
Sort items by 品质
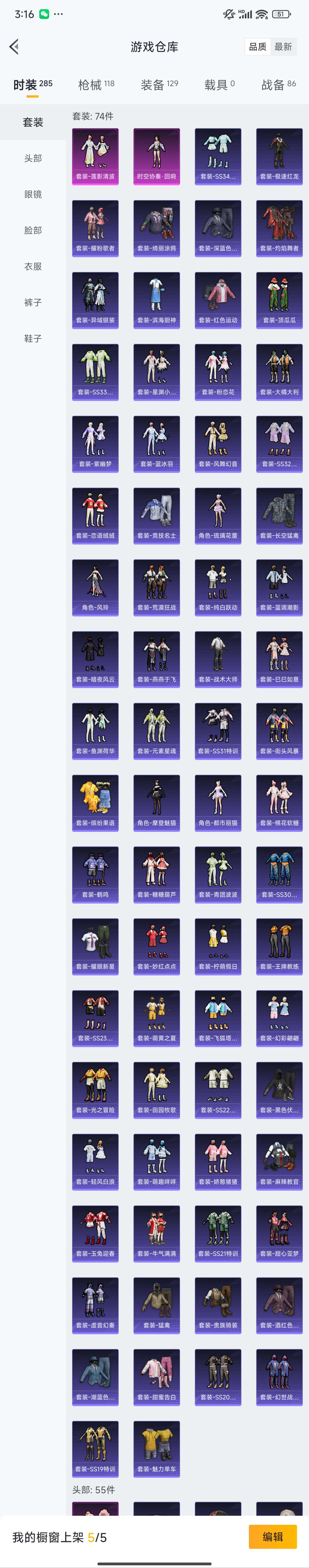pyautogui.click(x=257, y=47)
